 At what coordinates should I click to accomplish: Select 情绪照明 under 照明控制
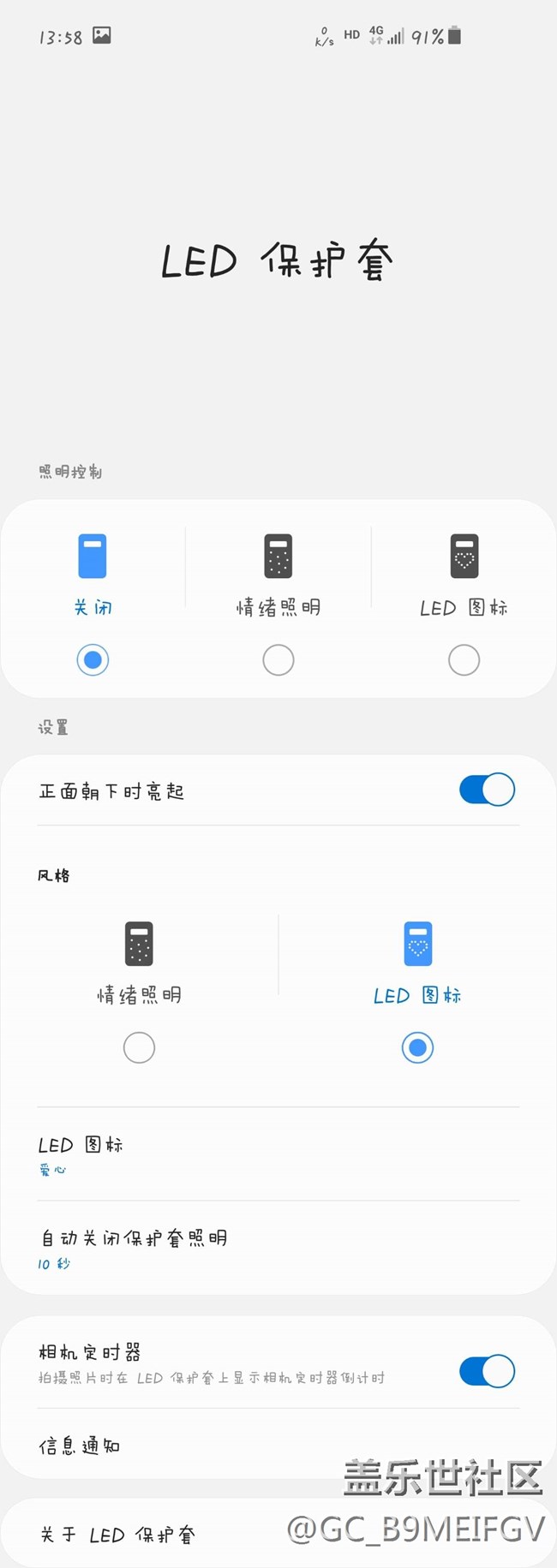(x=278, y=659)
